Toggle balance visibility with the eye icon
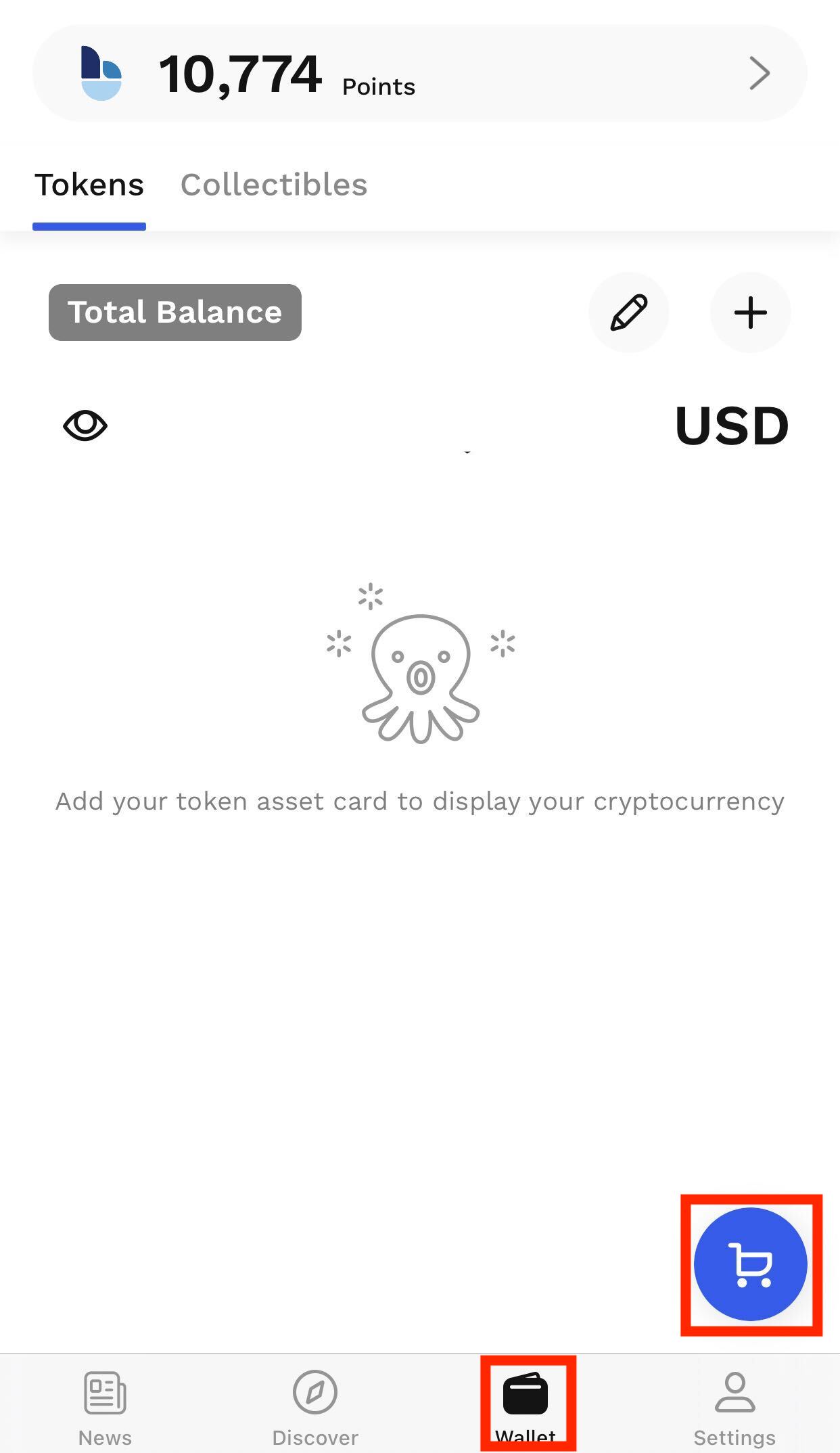 point(85,425)
